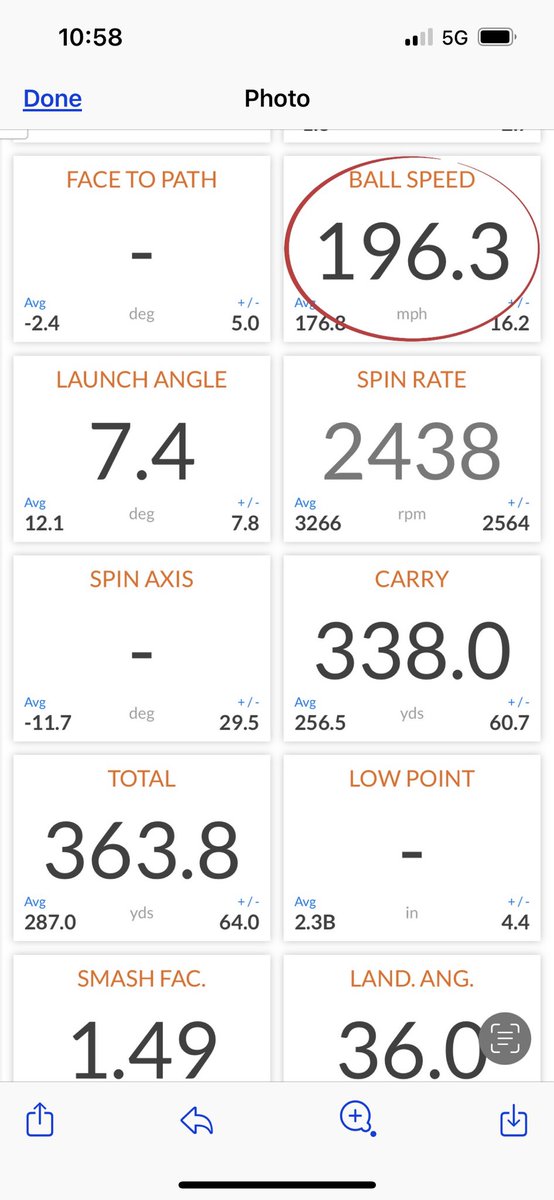Tap Done to close the photo
The height and width of the screenshot is (1200, 554).
pyautogui.click(x=52, y=99)
